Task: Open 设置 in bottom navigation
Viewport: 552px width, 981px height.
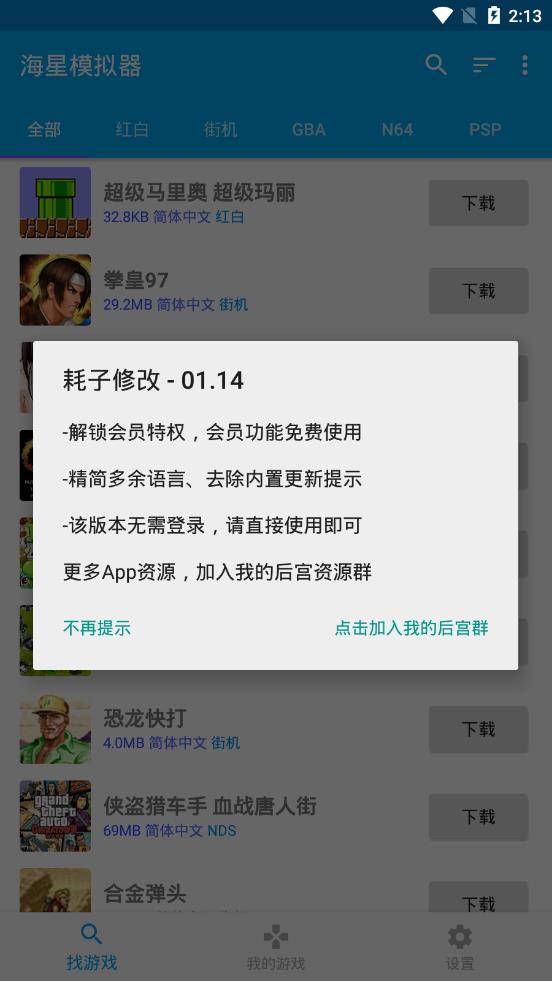Action: click(459, 947)
